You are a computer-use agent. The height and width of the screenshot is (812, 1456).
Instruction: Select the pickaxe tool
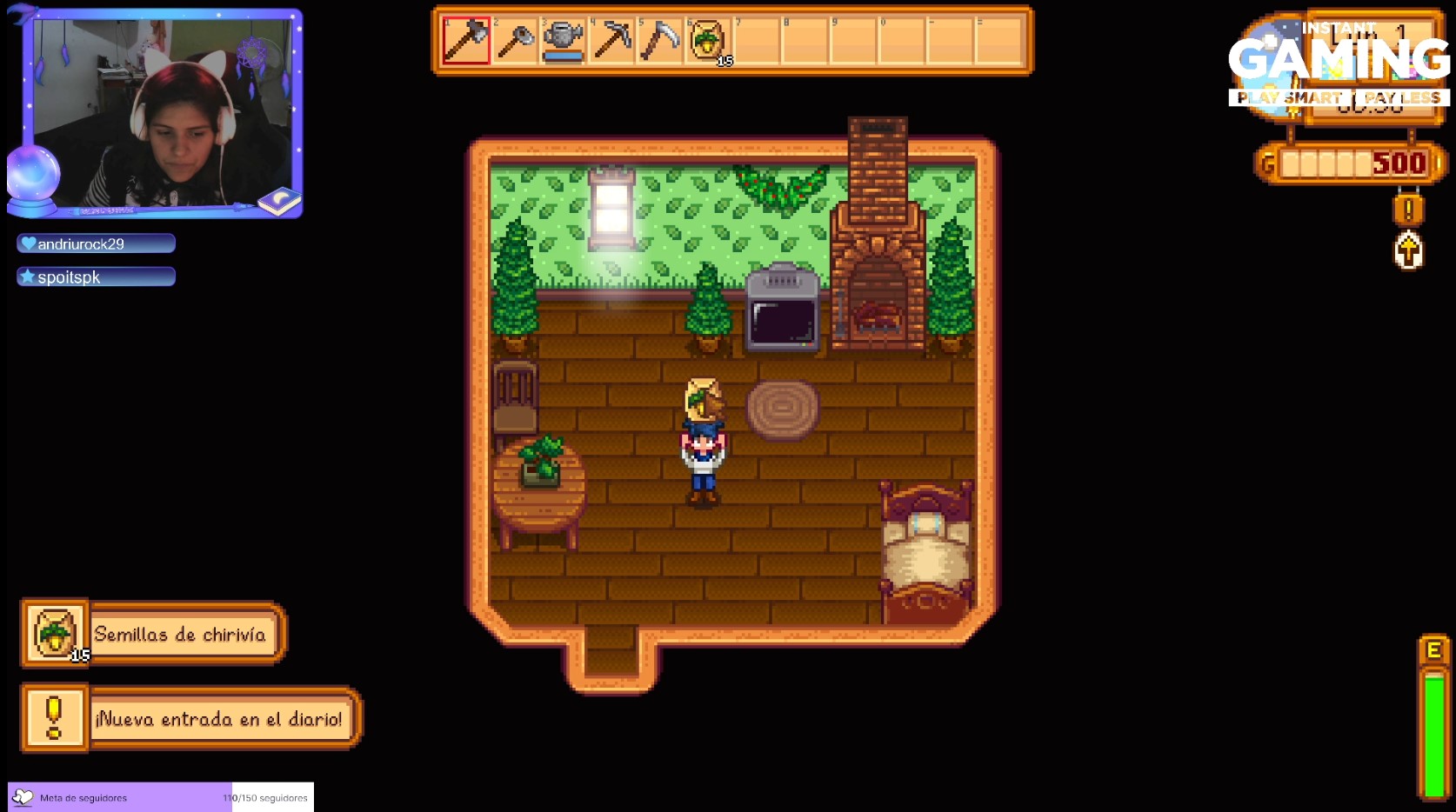[x=611, y=40]
